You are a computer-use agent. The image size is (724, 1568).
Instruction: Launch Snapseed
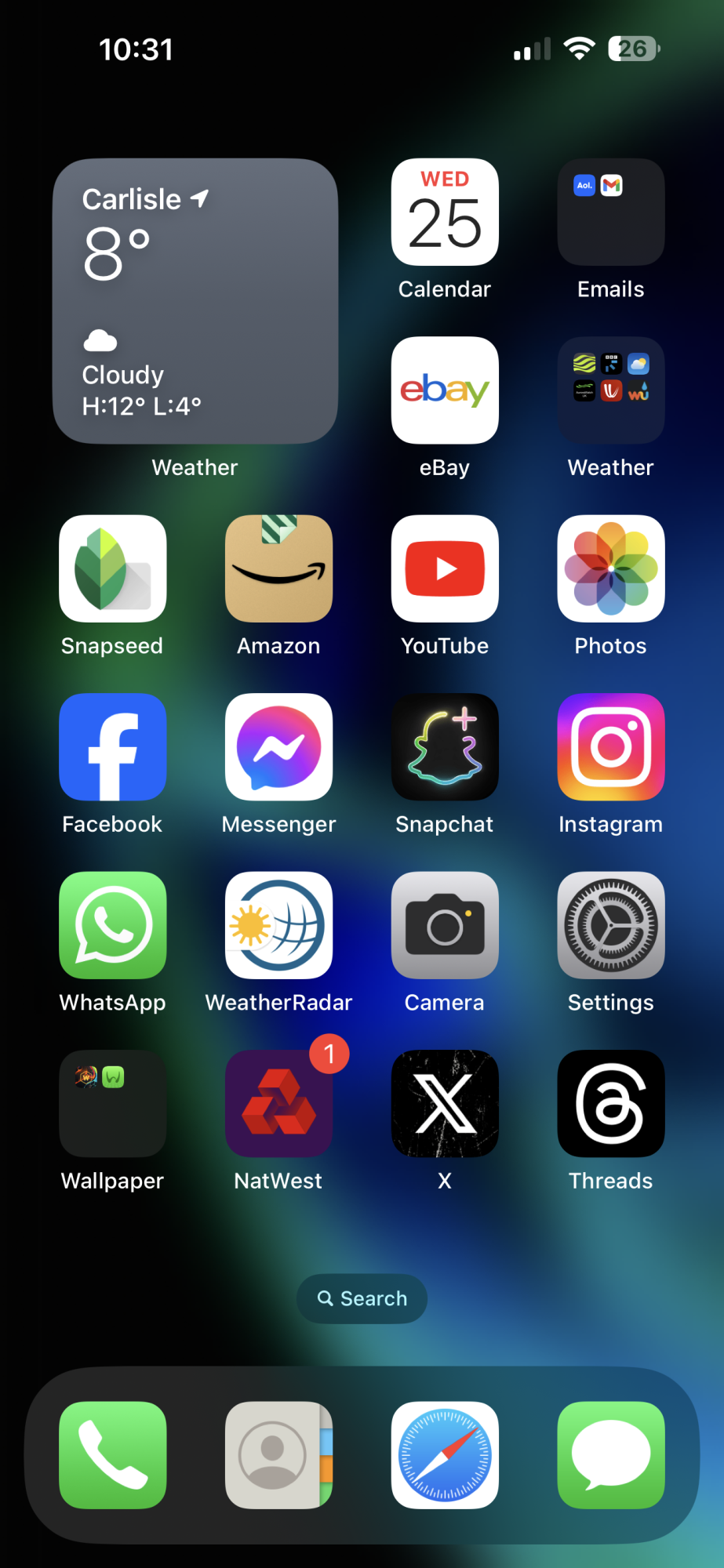click(113, 568)
